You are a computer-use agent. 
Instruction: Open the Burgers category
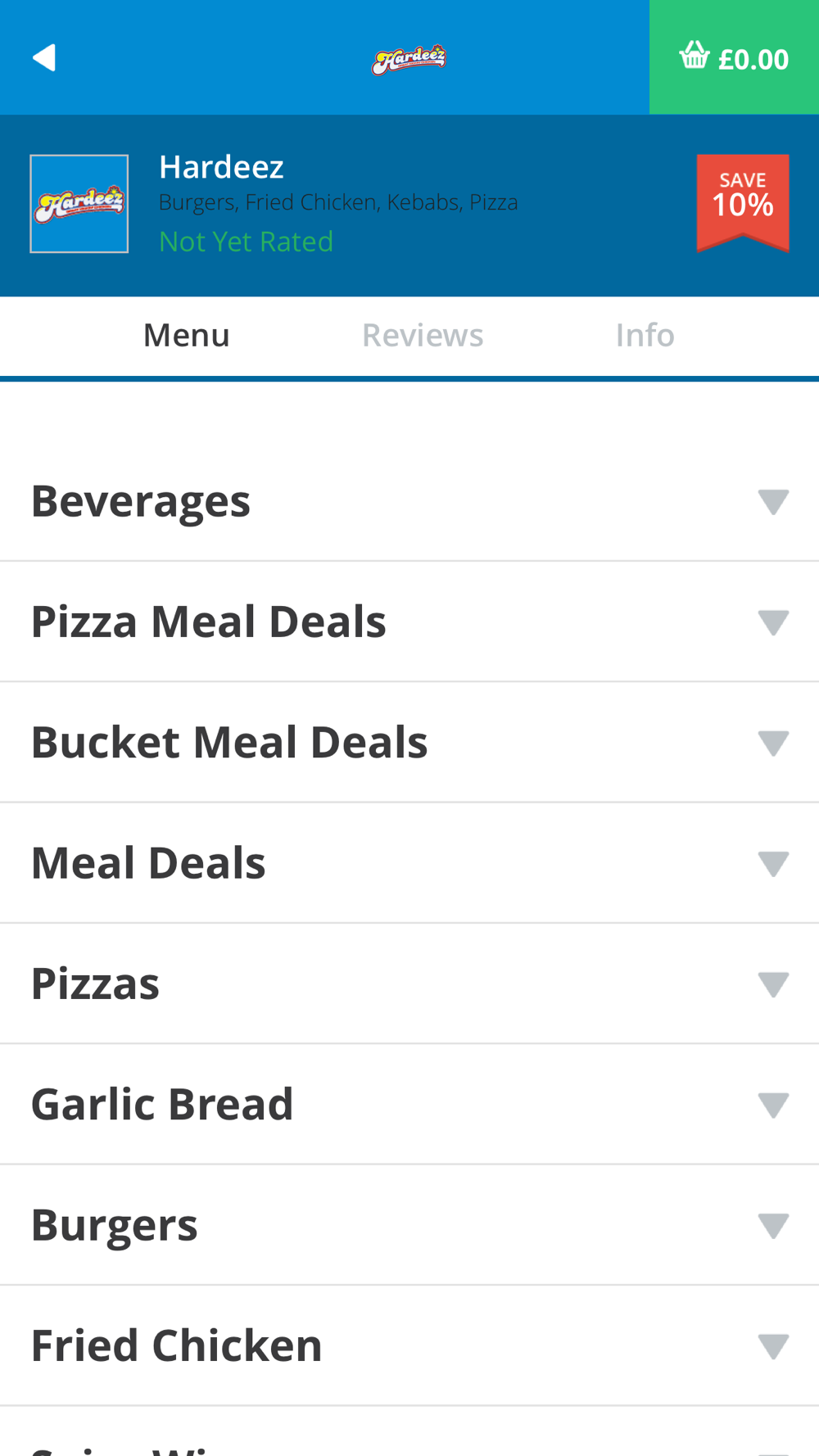[409, 1225]
